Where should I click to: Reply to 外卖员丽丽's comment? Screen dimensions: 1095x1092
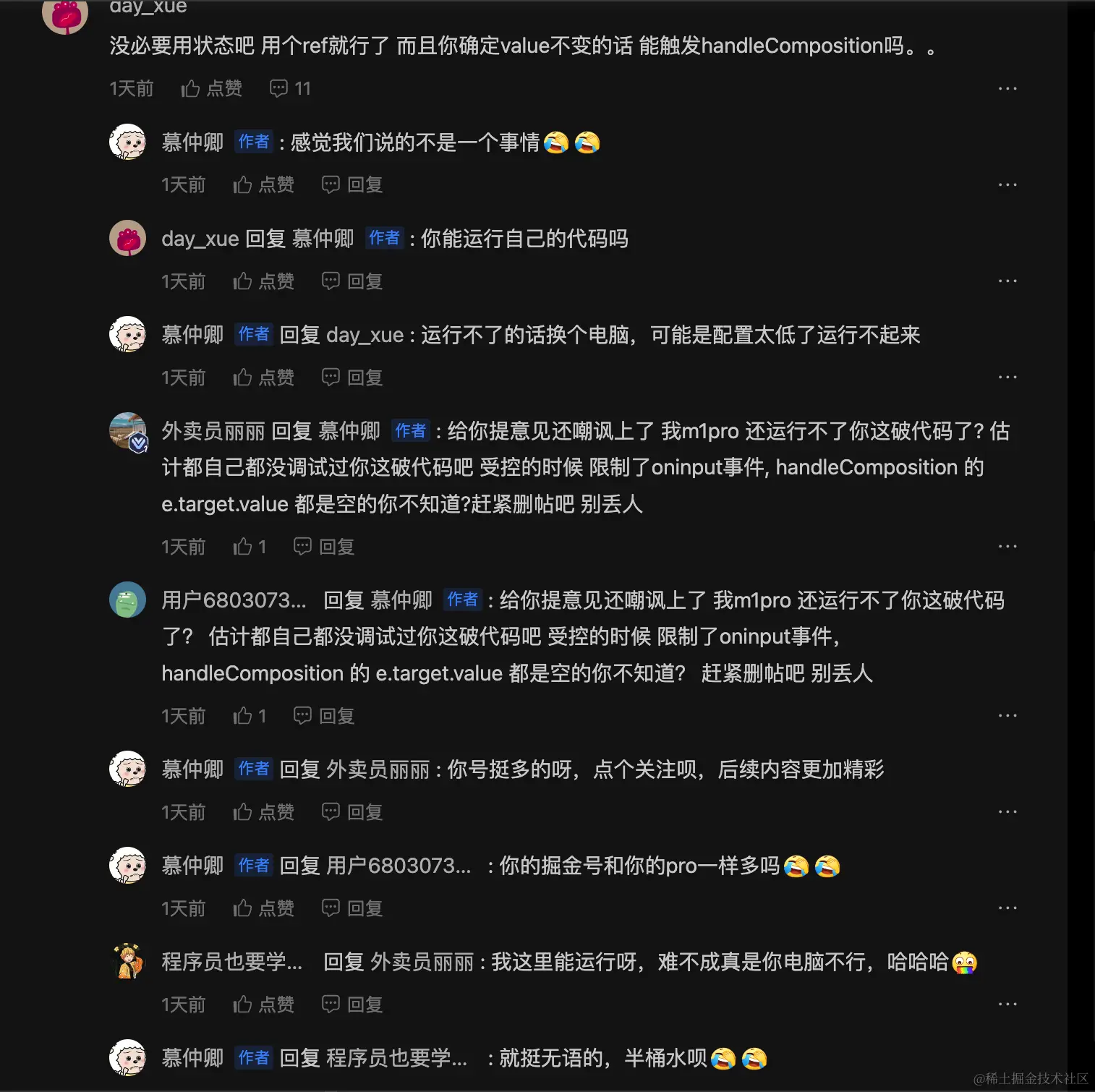click(324, 547)
